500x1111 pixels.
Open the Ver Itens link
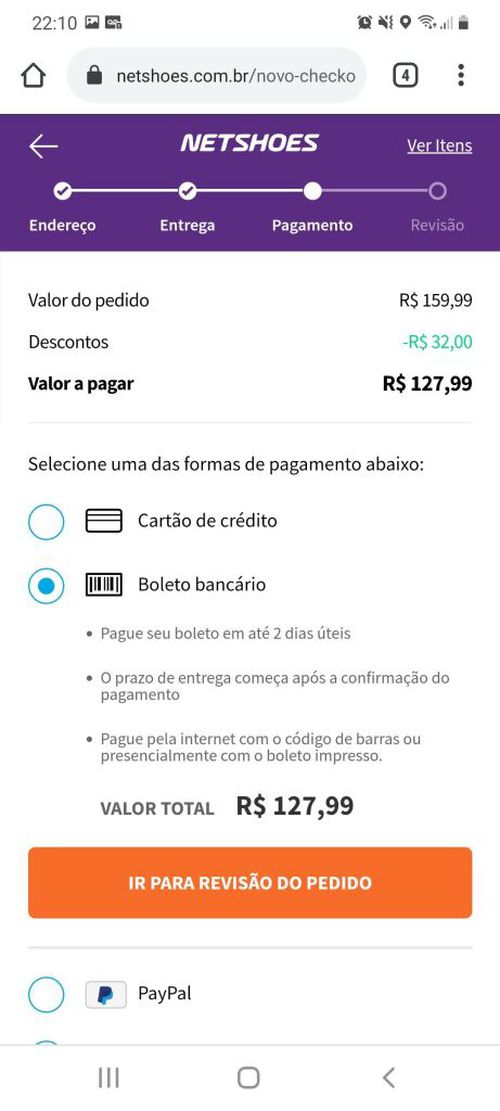[439, 146]
